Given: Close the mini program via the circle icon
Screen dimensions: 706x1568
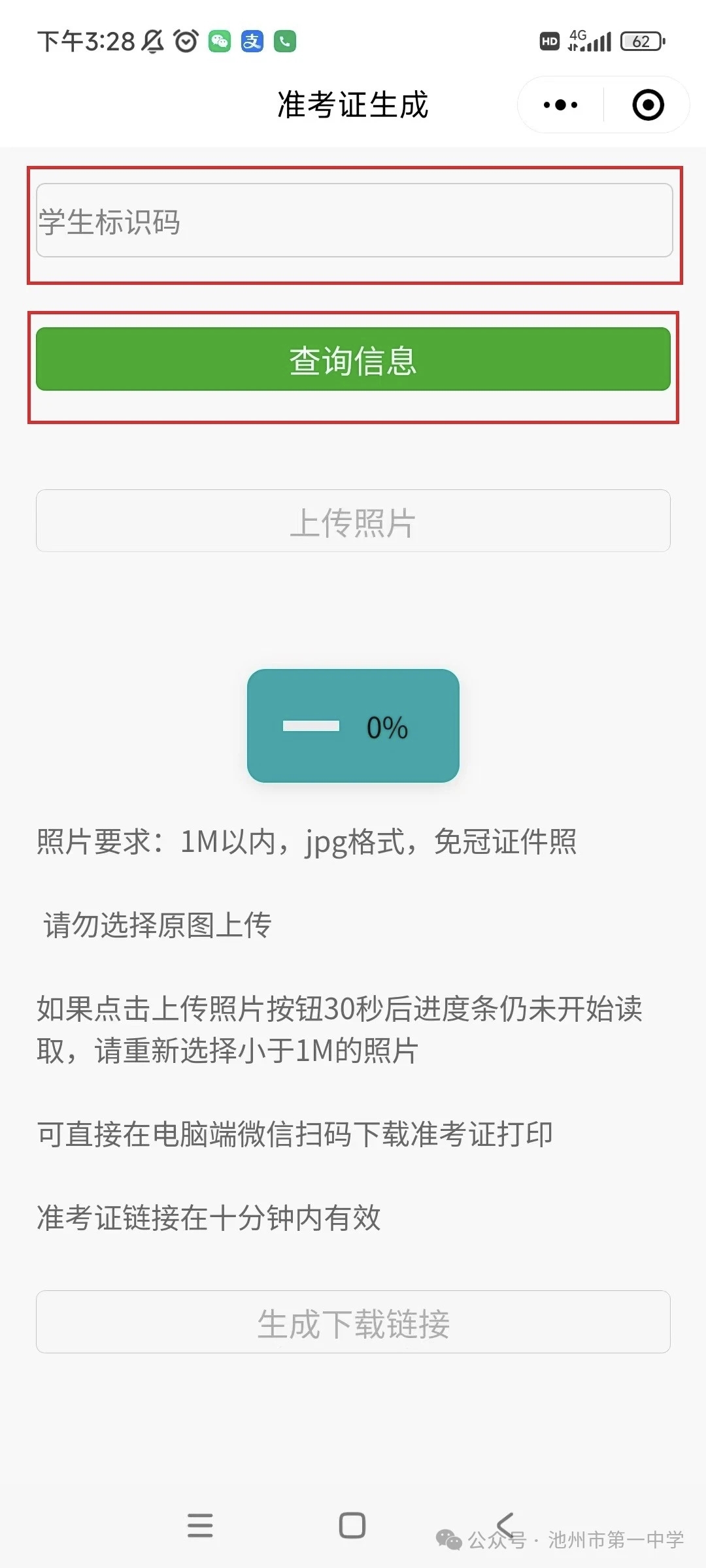Looking at the screenshot, I should 648,105.
